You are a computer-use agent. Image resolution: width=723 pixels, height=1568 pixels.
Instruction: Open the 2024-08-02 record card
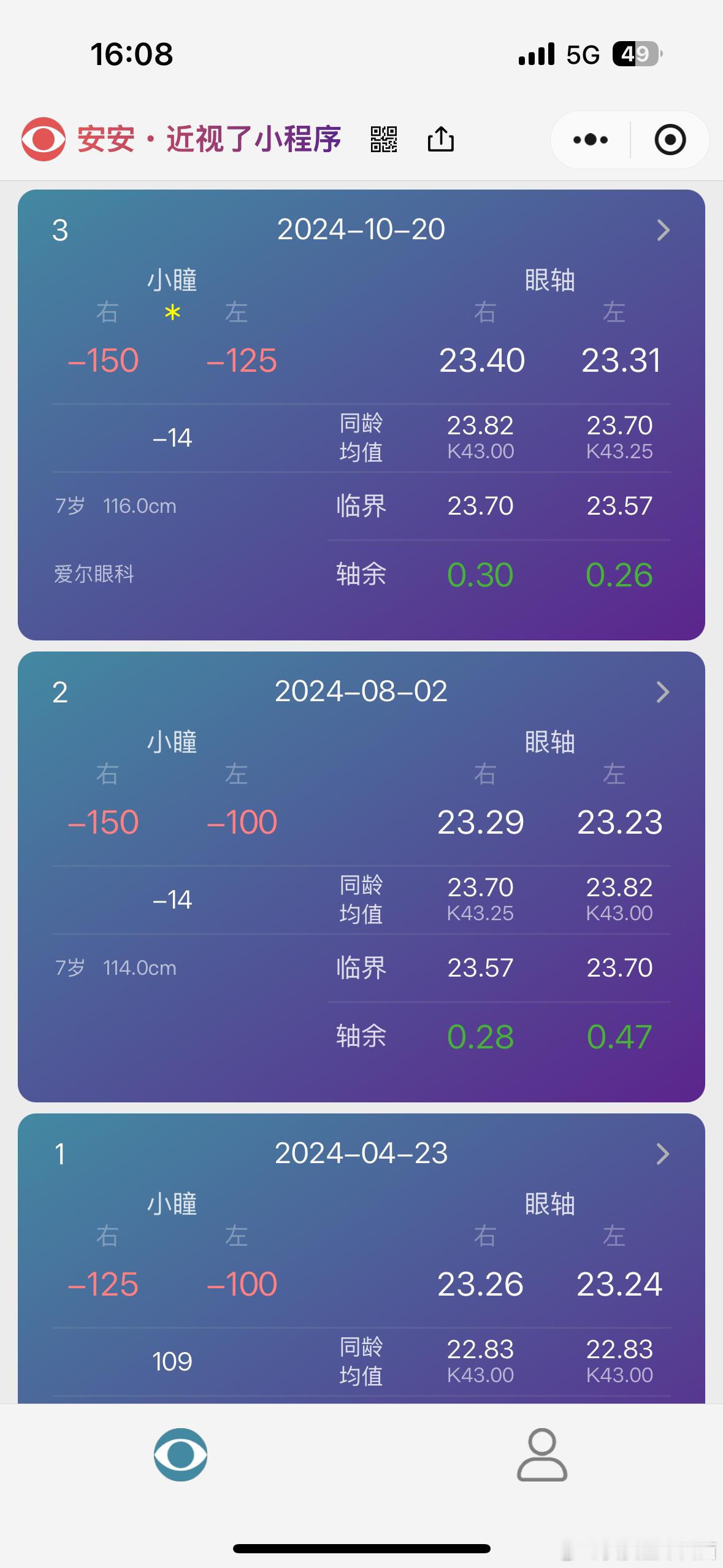361,877
